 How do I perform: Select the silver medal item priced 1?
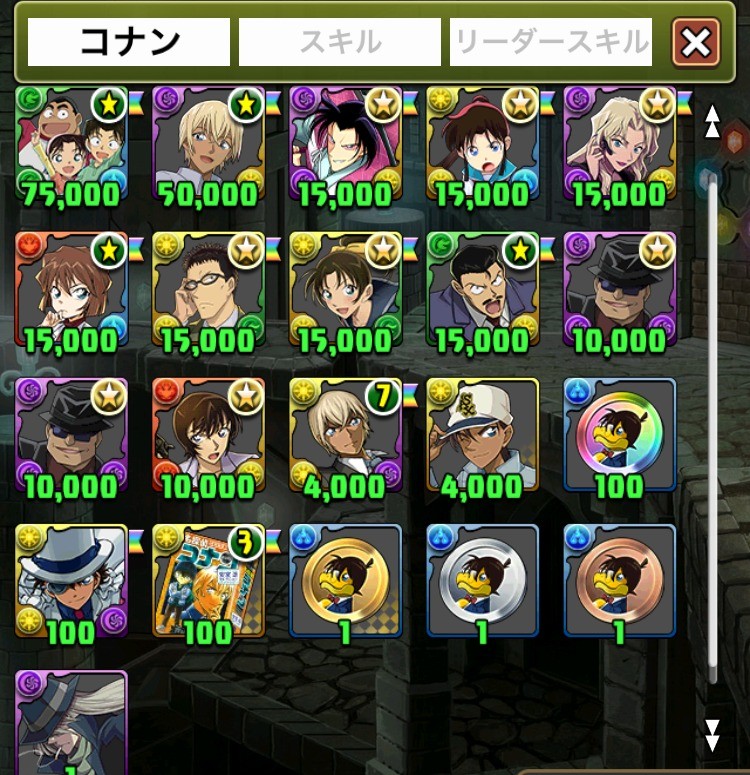coord(483,580)
